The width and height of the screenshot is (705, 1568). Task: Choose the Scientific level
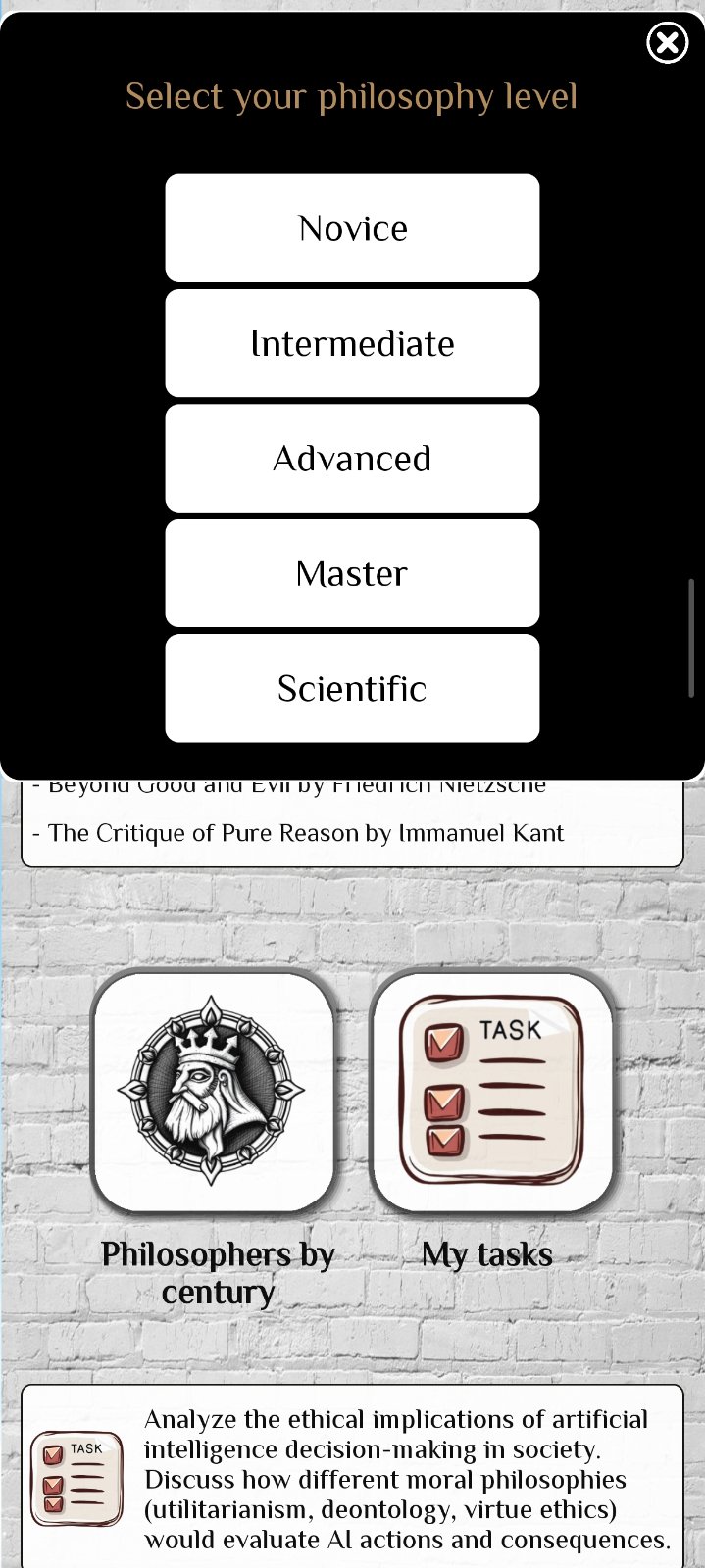click(x=352, y=688)
